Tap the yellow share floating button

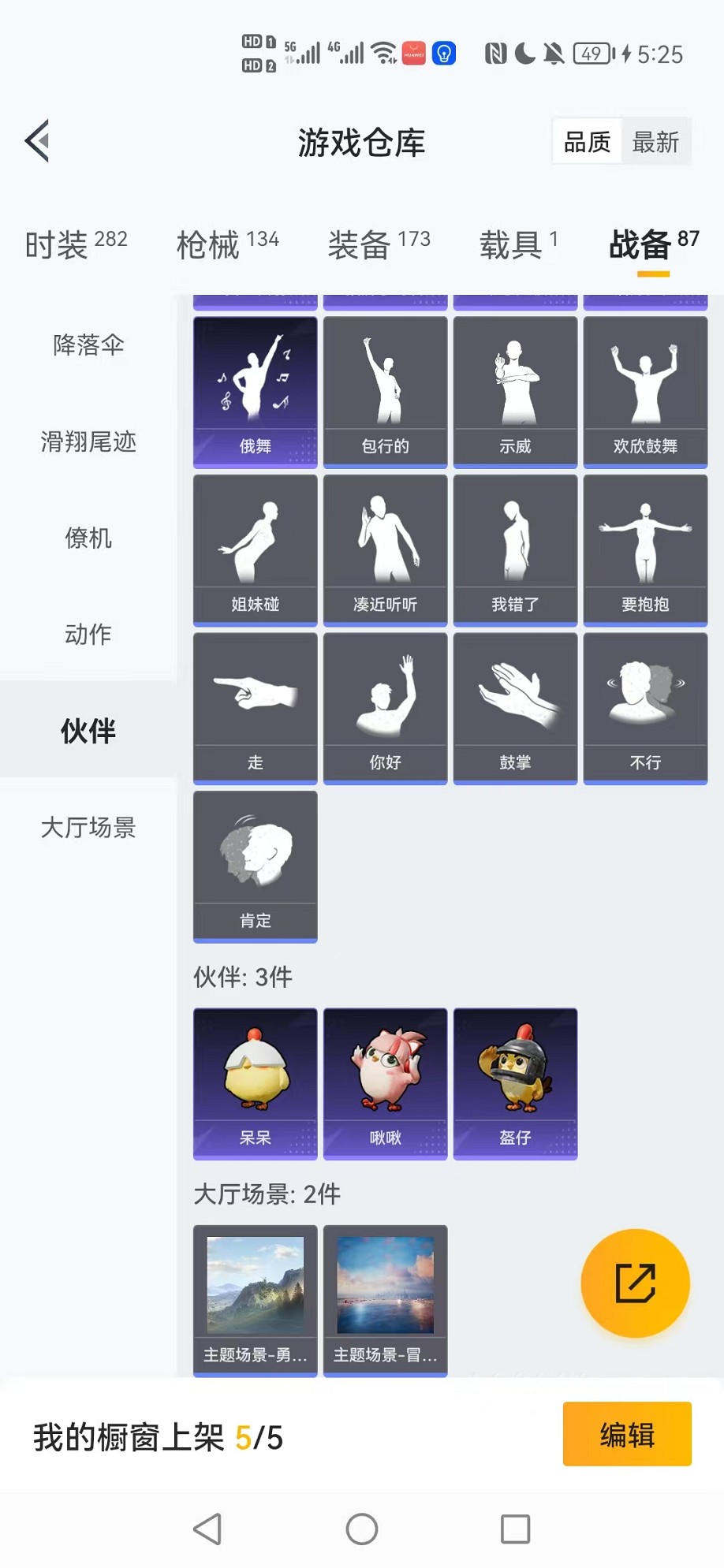(x=635, y=1283)
